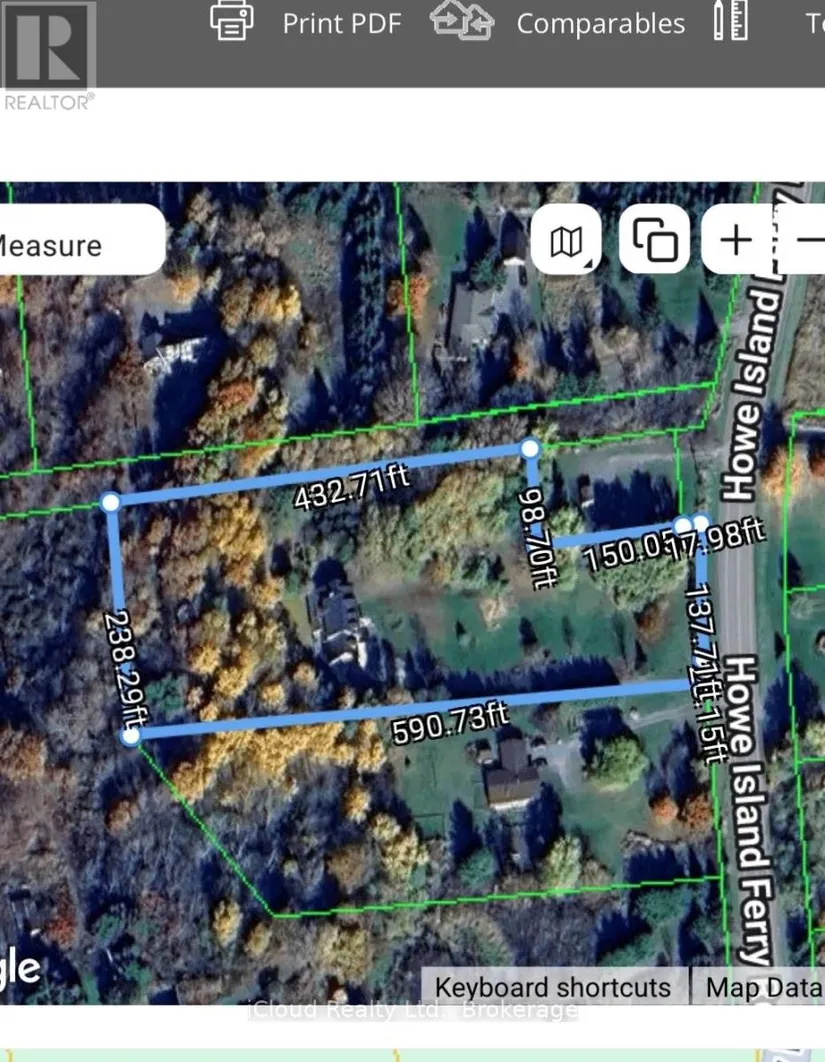This screenshot has width=825, height=1062.
Task: Tap the Print PDF option
Action: click(305, 23)
